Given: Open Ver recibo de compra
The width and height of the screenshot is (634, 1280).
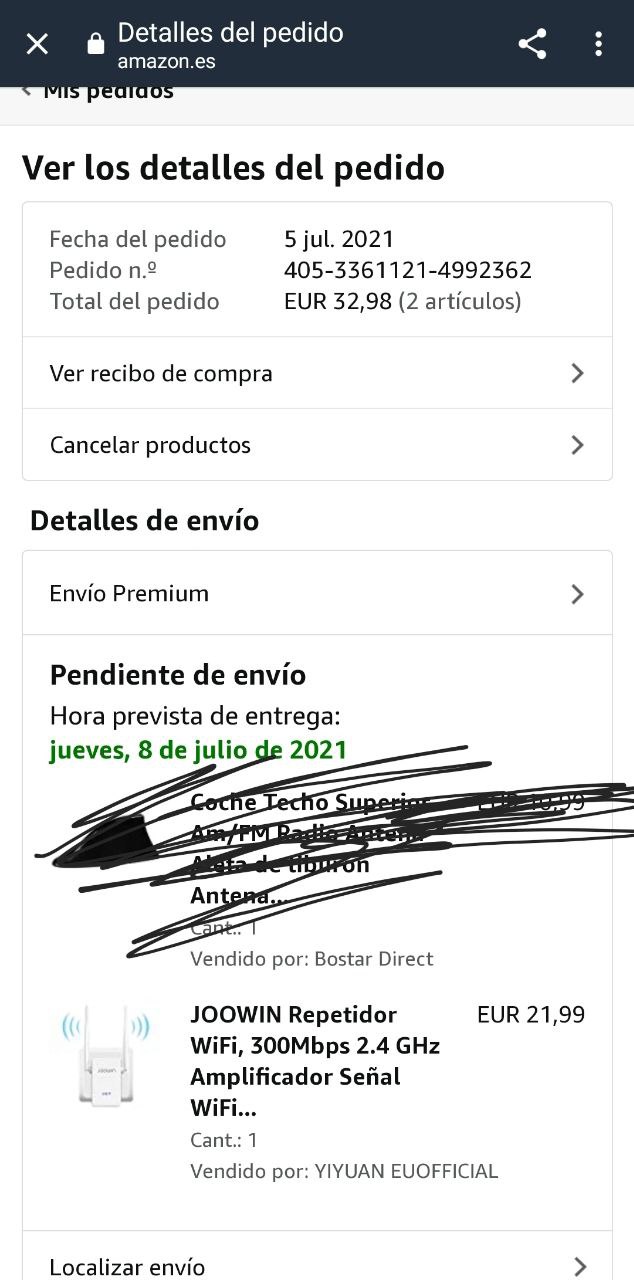Looking at the screenshot, I should tap(316, 373).
